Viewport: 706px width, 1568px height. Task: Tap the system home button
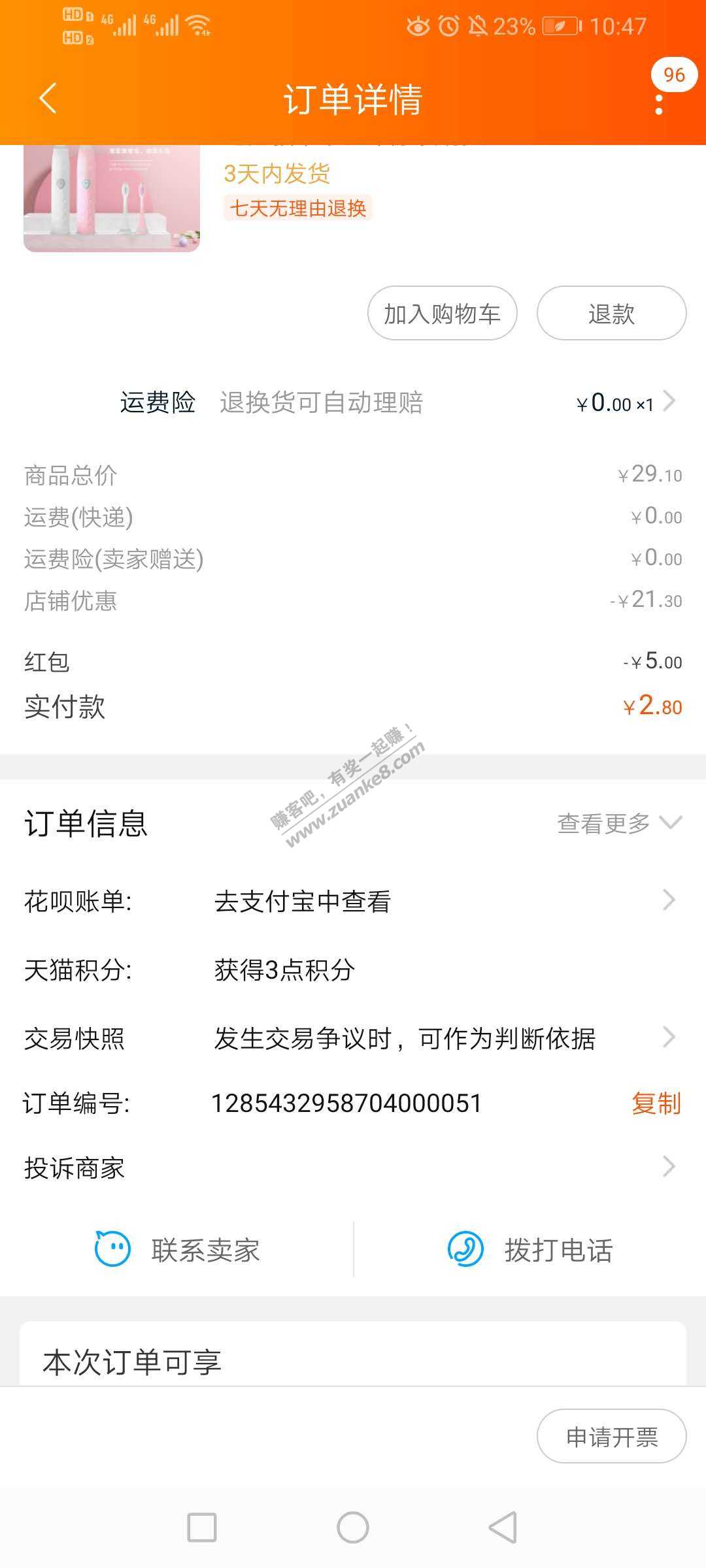(353, 1527)
